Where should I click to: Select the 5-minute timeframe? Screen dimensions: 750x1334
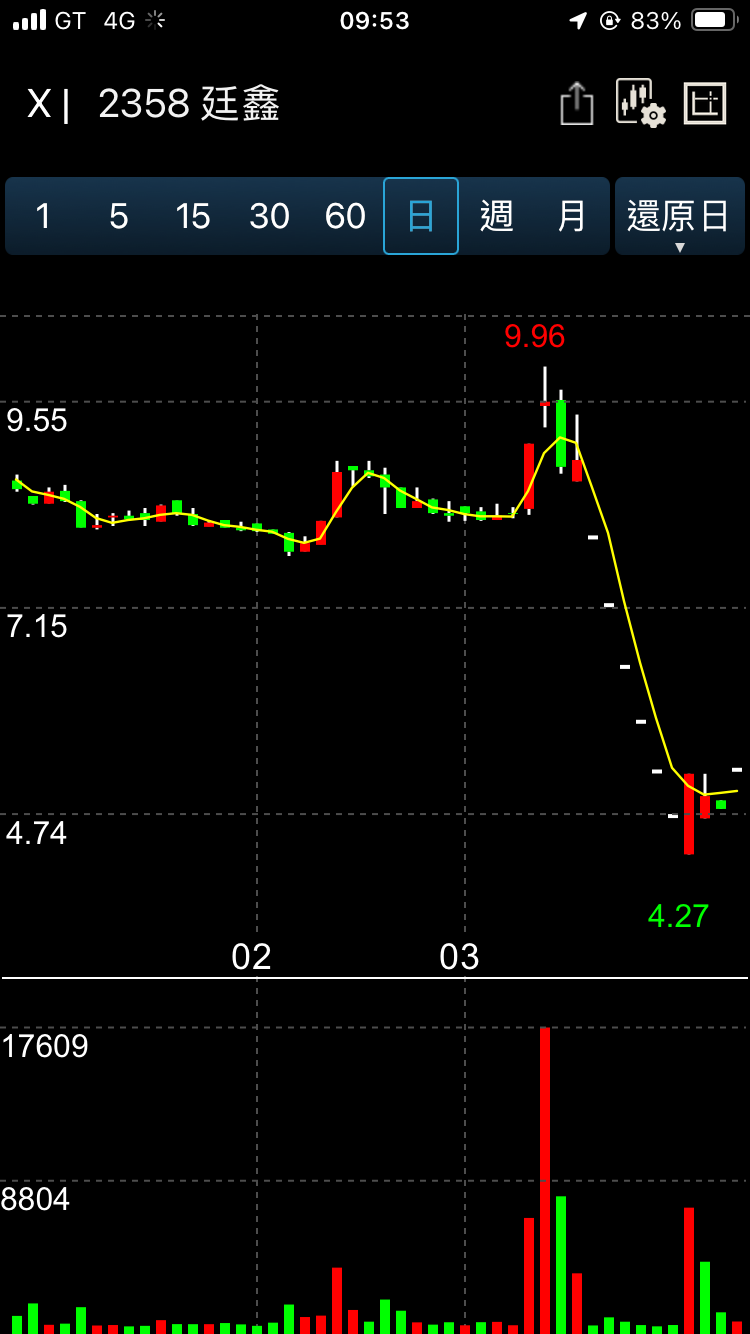click(x=119, y=216)
